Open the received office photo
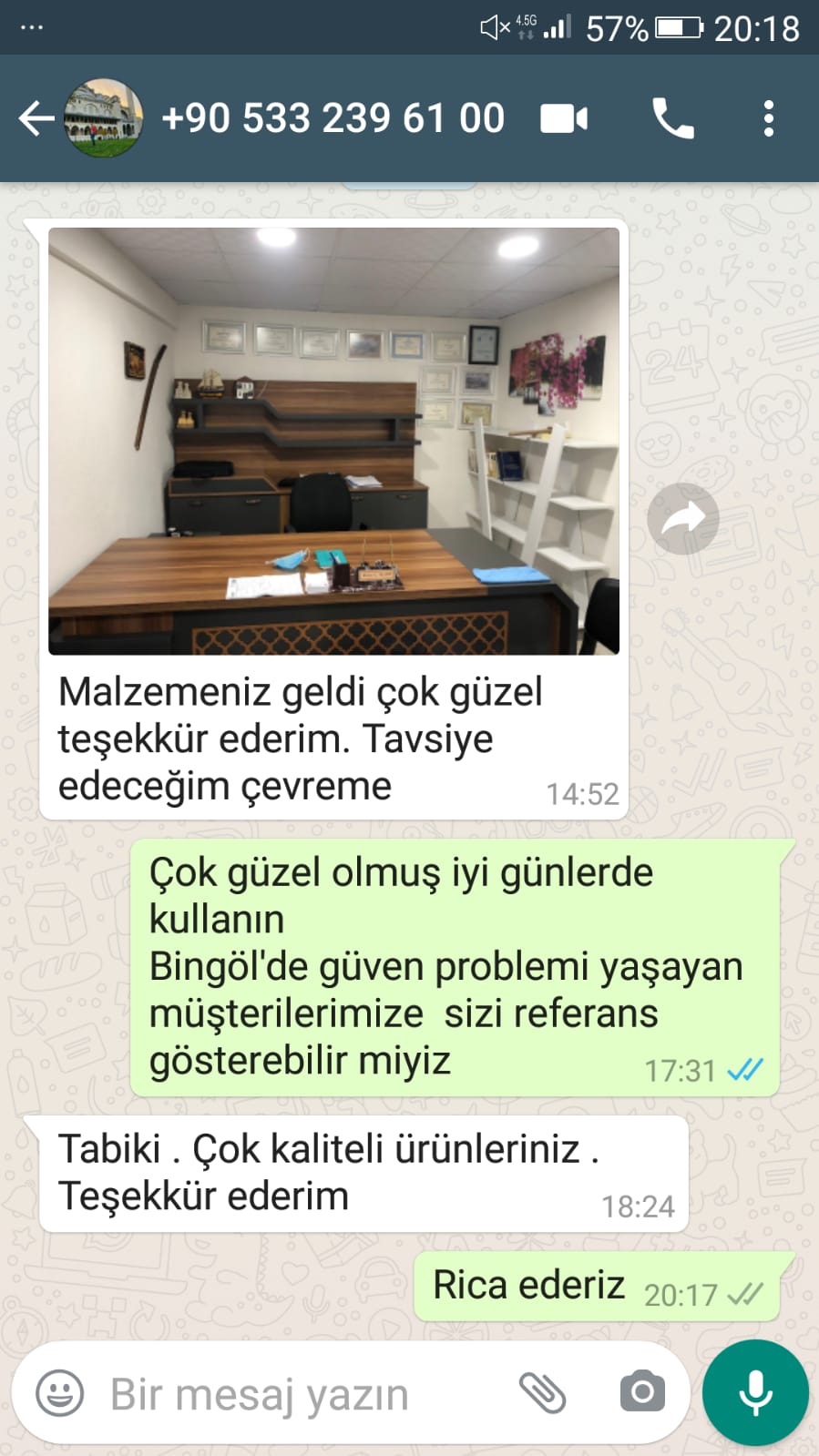The width and height of the screenshot is (819, 1456). click(333, 441)
